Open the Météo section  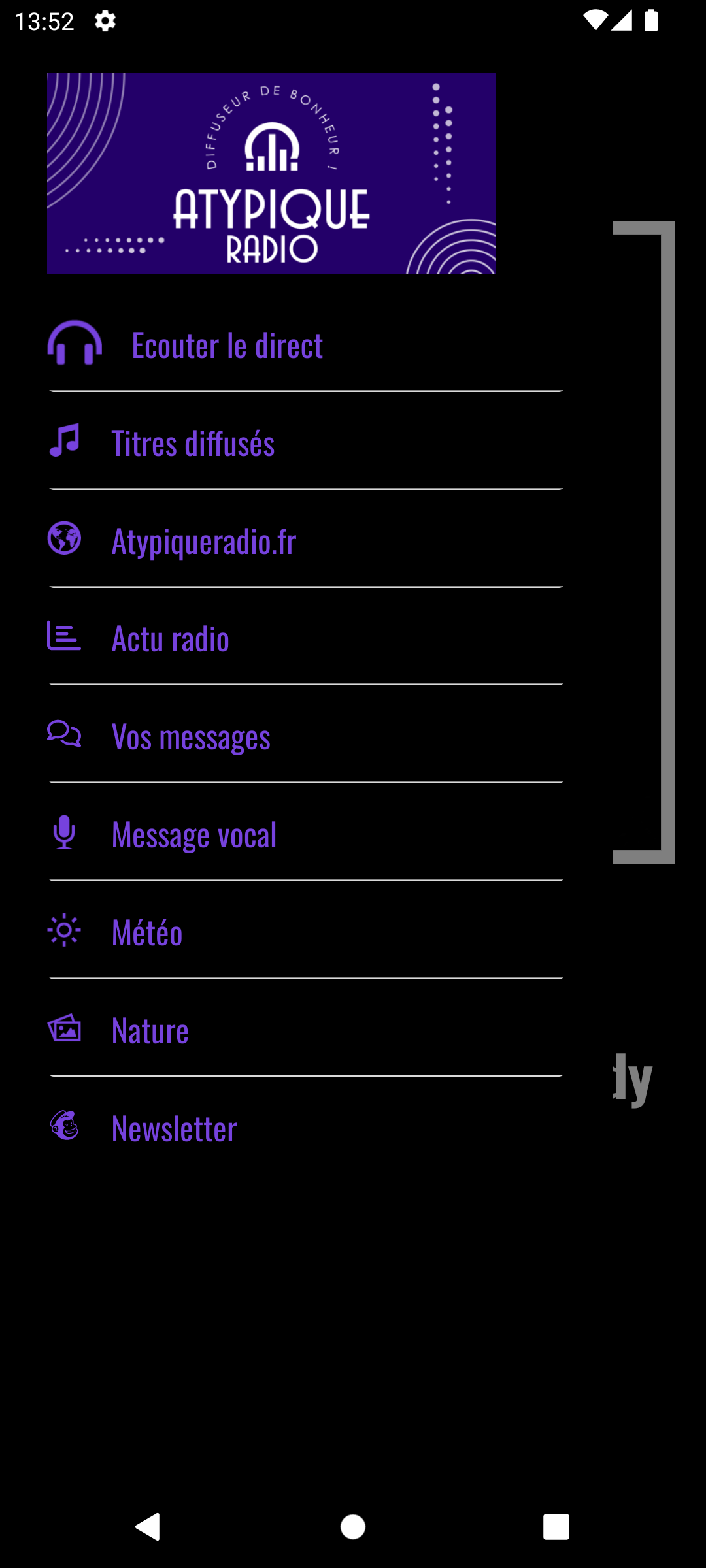pos(147,932)
